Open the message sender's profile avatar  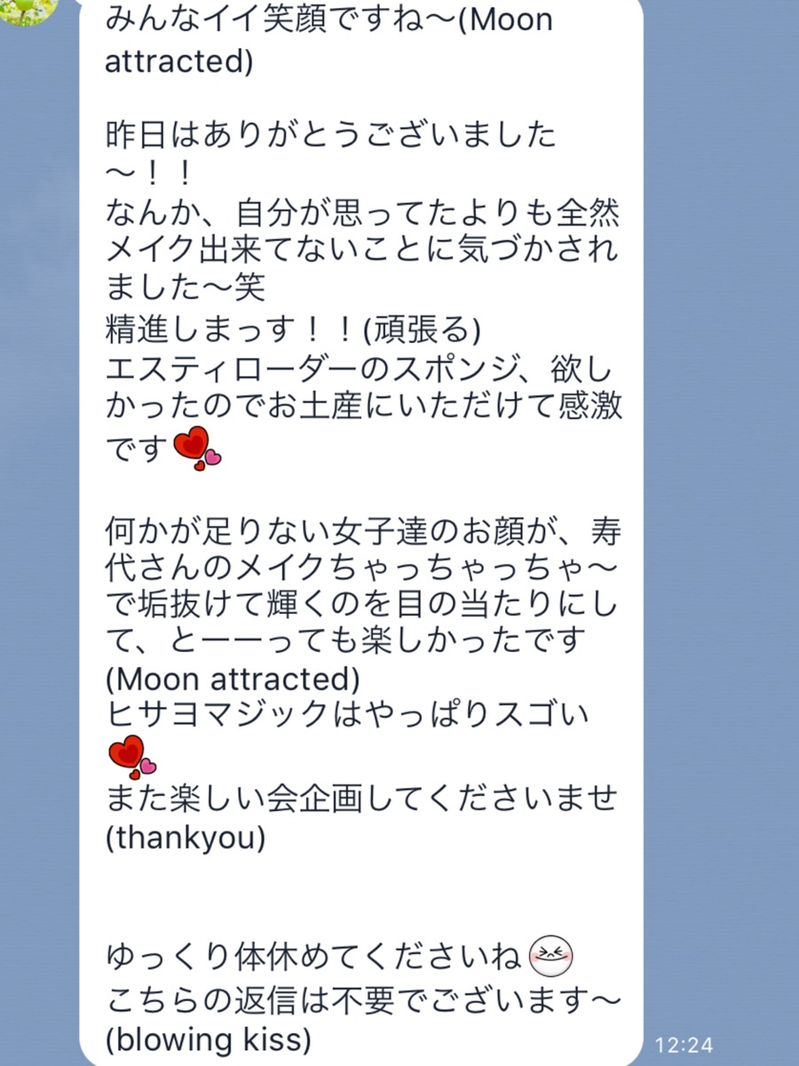(30, 8)
